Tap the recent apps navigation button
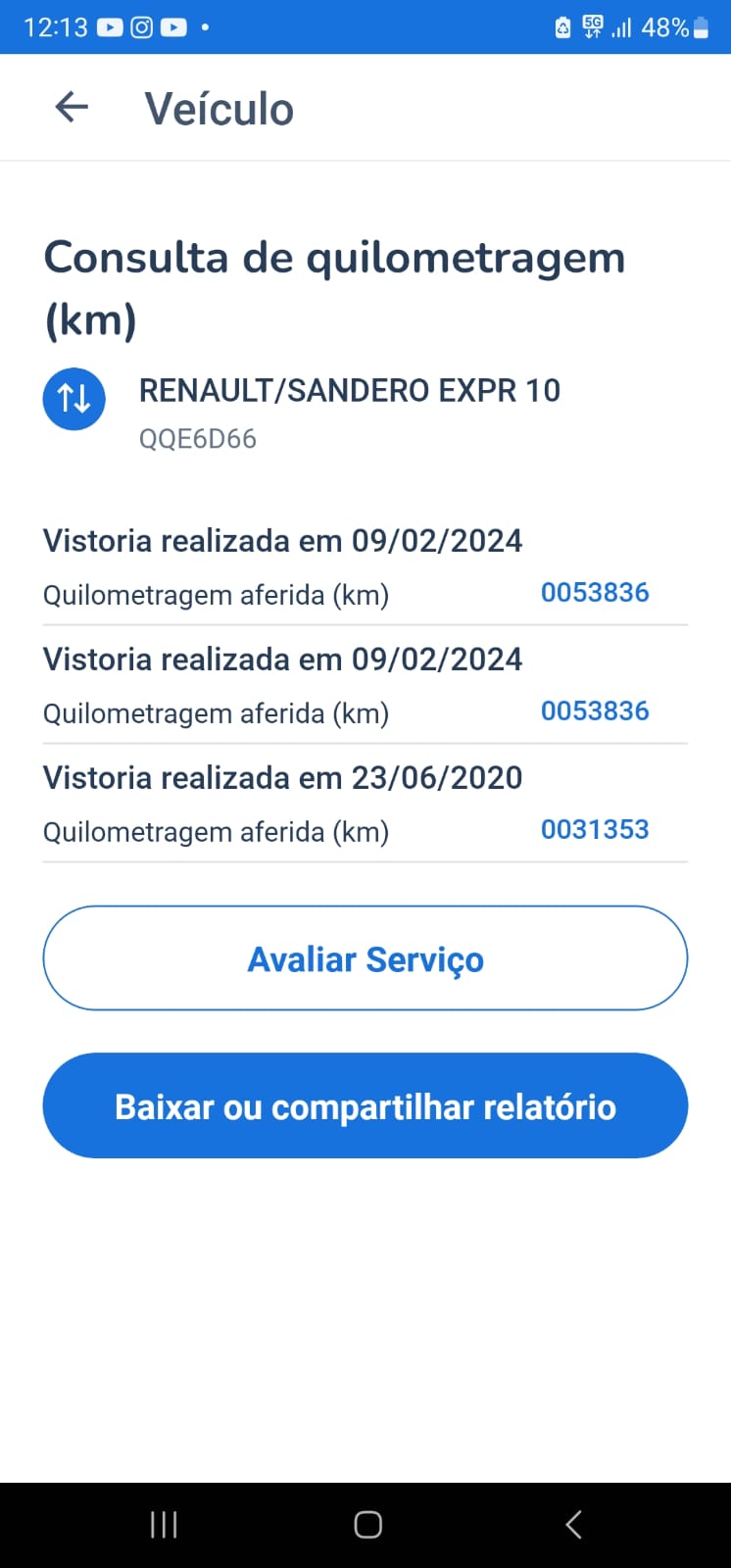Viewport: 731px width, 1568px height. (x=163, y=1523)
